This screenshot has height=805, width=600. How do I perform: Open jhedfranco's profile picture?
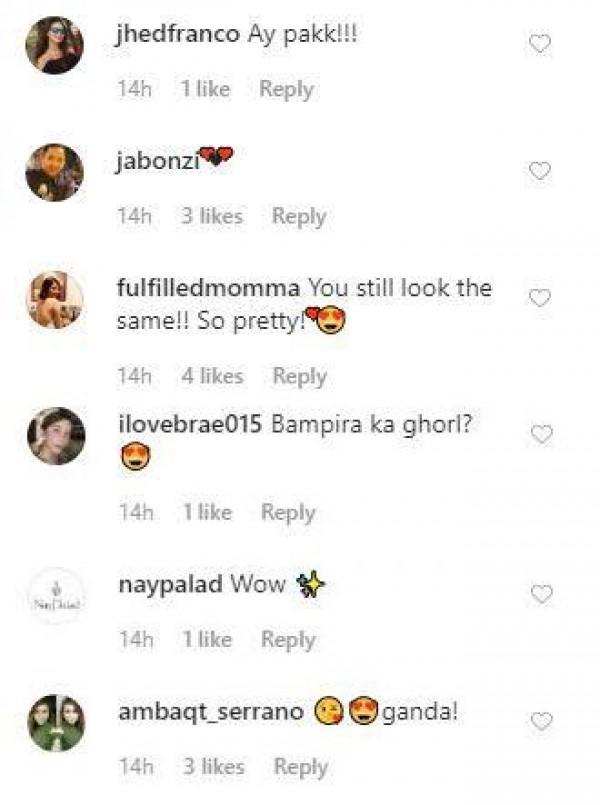(55, 45)
